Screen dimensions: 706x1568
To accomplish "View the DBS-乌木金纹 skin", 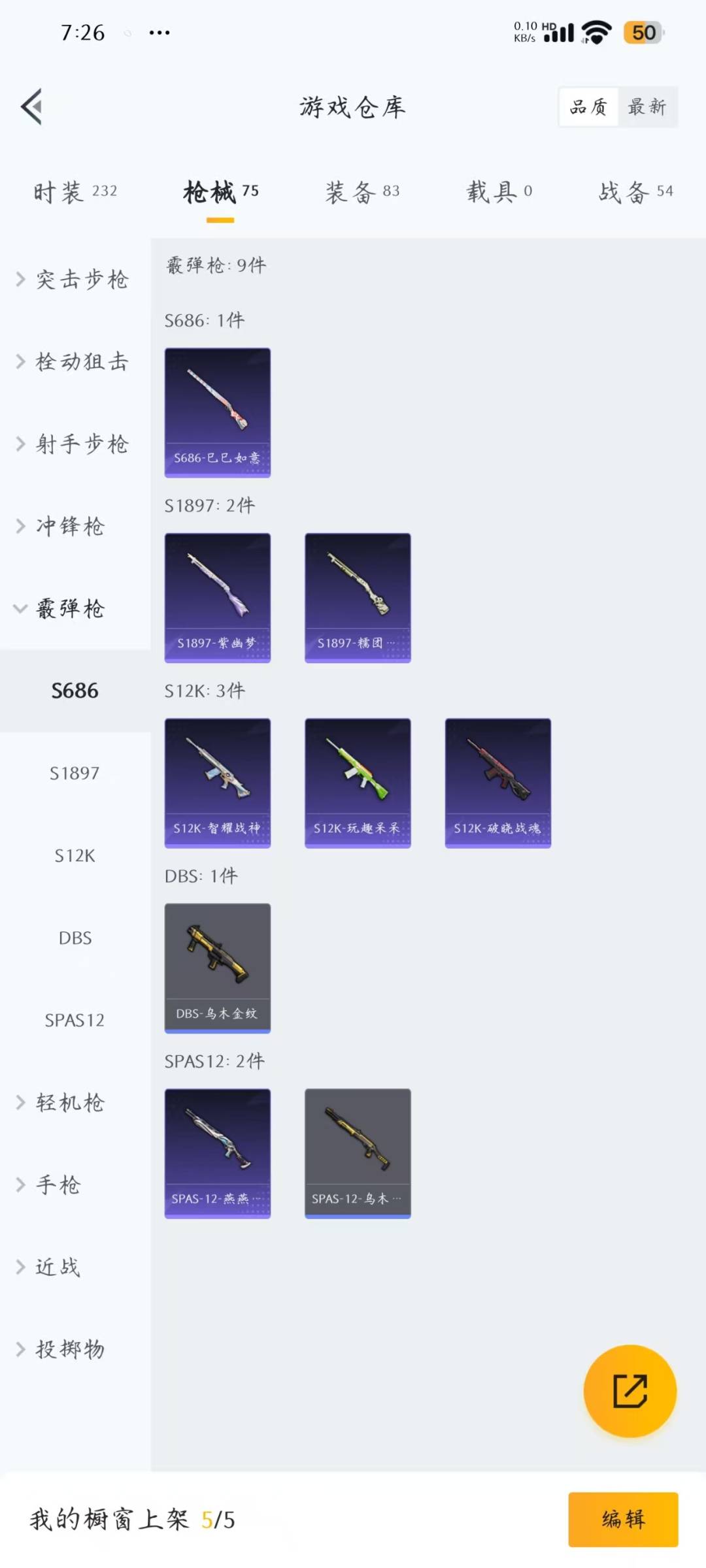I will (218, 968).
